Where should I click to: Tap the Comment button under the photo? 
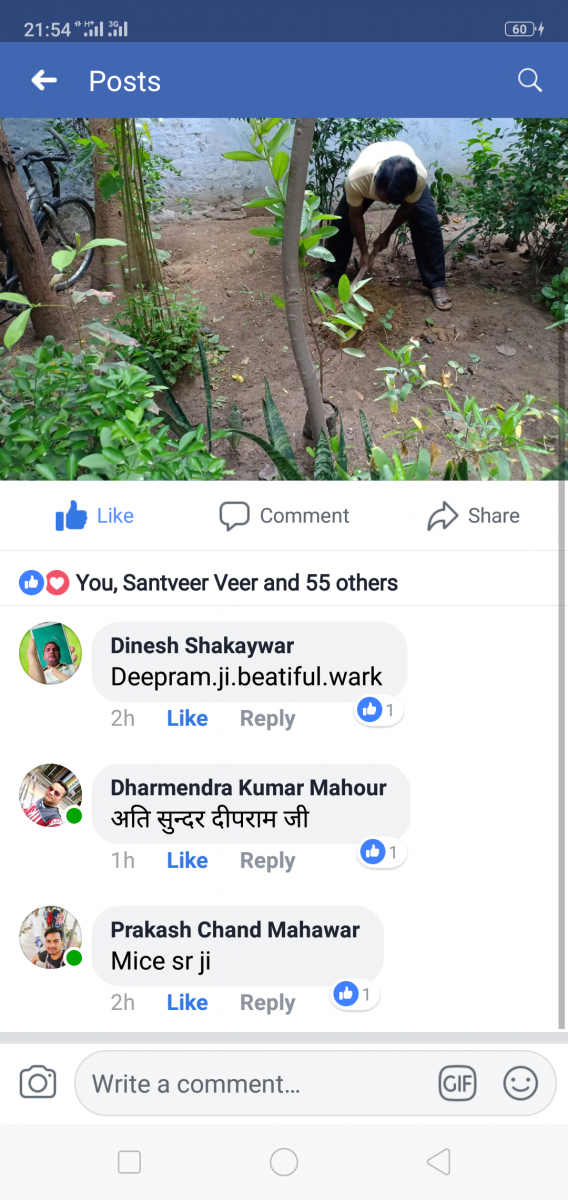click(x=284, y=516)
